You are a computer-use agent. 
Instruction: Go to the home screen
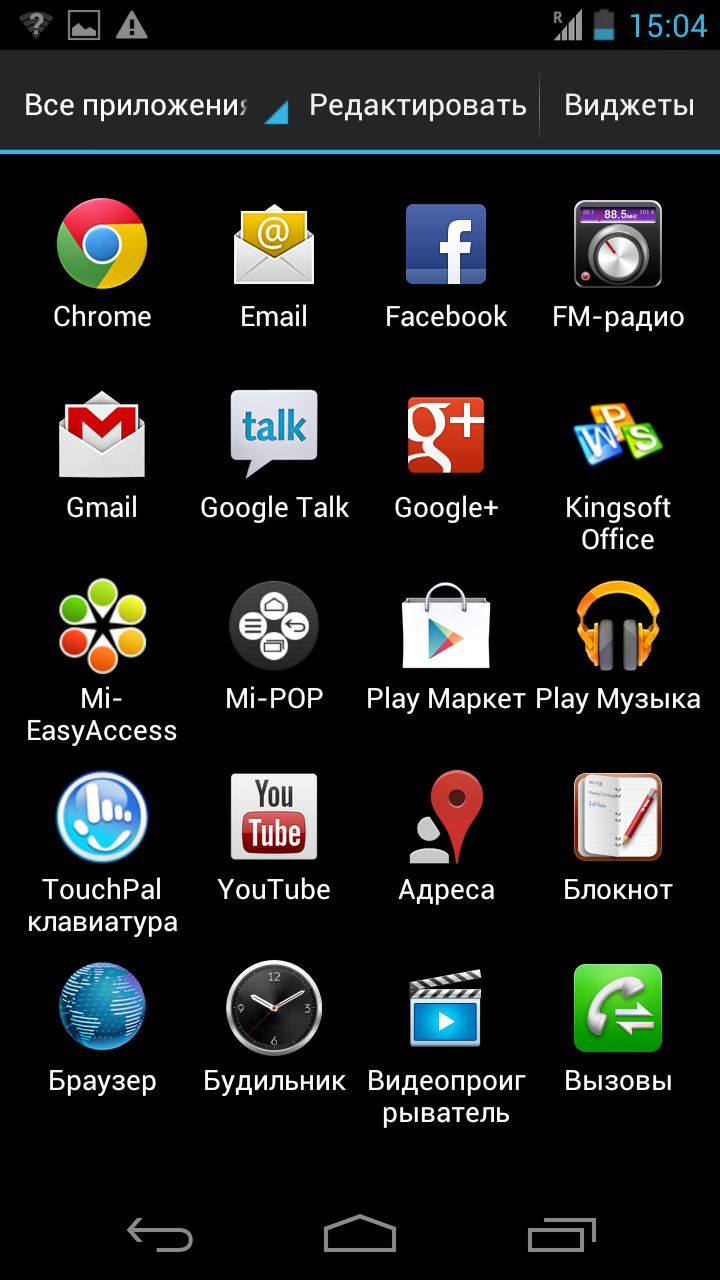click(x=360, y=1234)
